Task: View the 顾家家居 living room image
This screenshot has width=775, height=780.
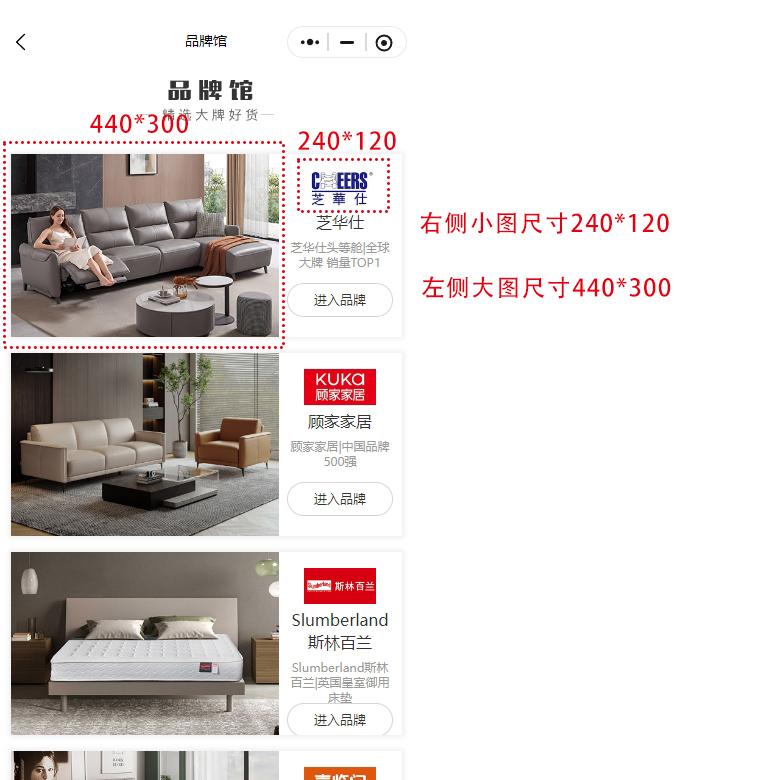Action: [x=144, y=444]
